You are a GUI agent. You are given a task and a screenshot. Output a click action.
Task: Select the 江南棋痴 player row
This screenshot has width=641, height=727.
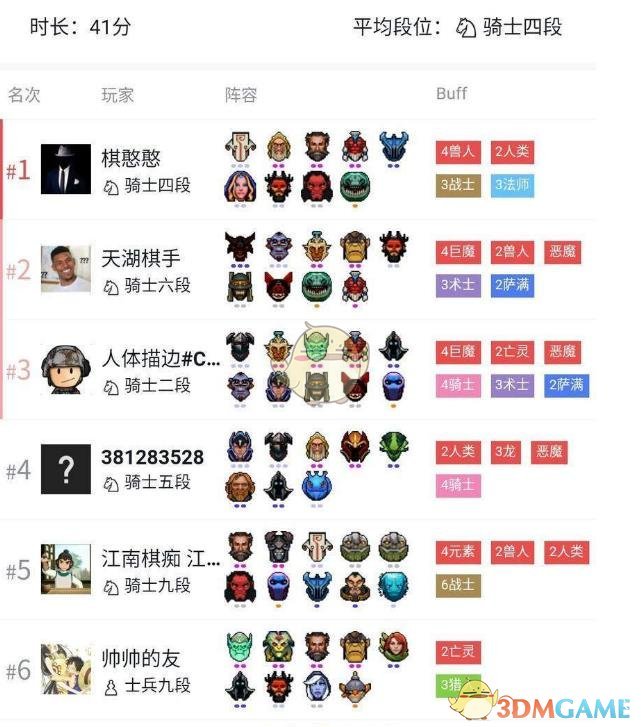pos(160,558)
